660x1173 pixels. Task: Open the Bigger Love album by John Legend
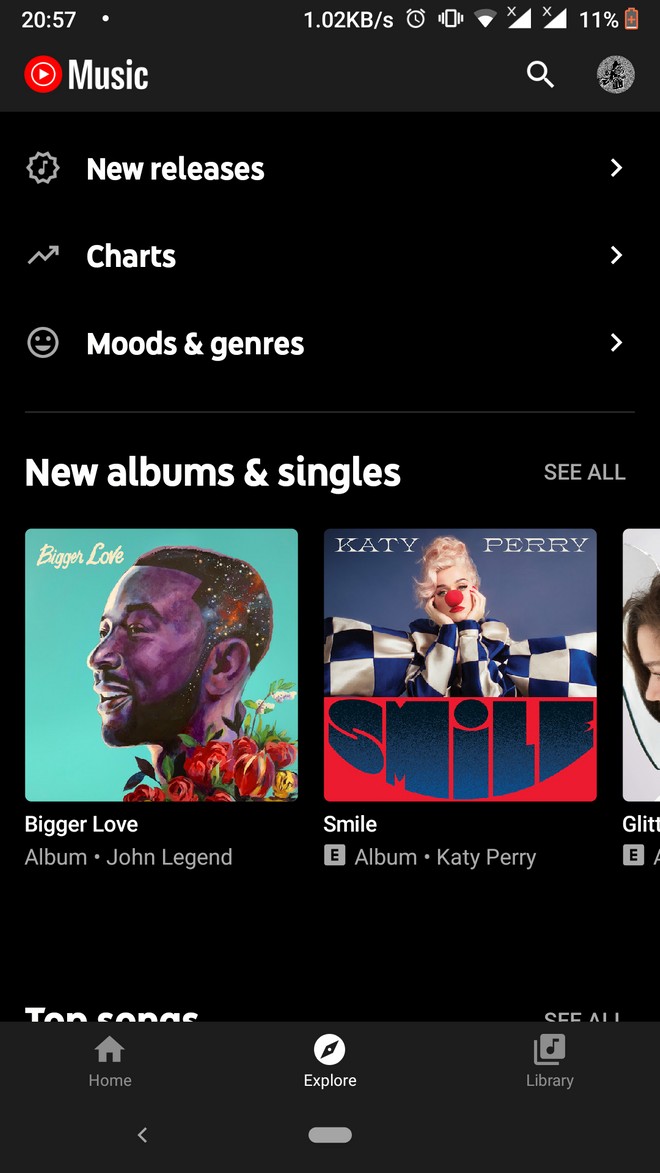click(x=162, y=665)
